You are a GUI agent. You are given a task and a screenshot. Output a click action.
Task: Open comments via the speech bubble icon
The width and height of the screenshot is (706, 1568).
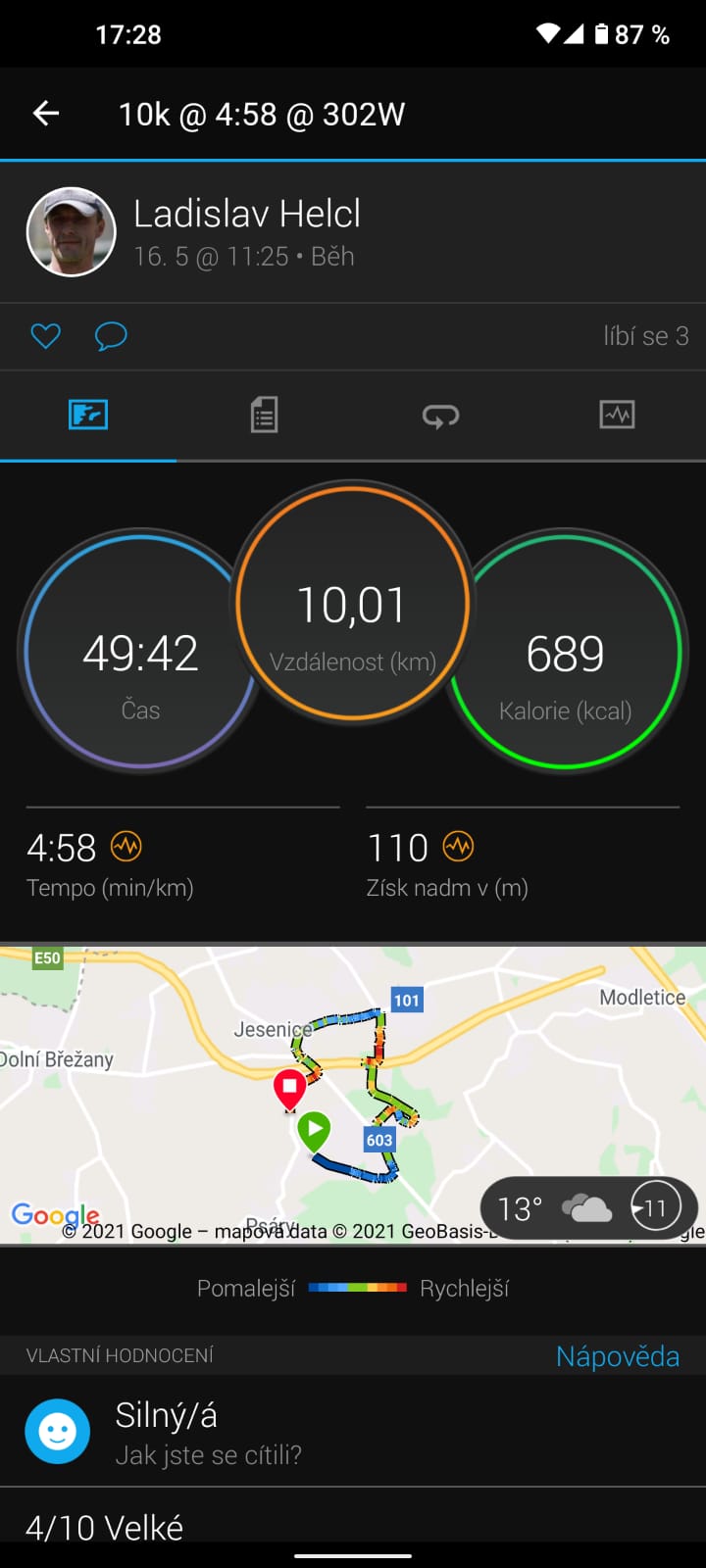[111, 336]
